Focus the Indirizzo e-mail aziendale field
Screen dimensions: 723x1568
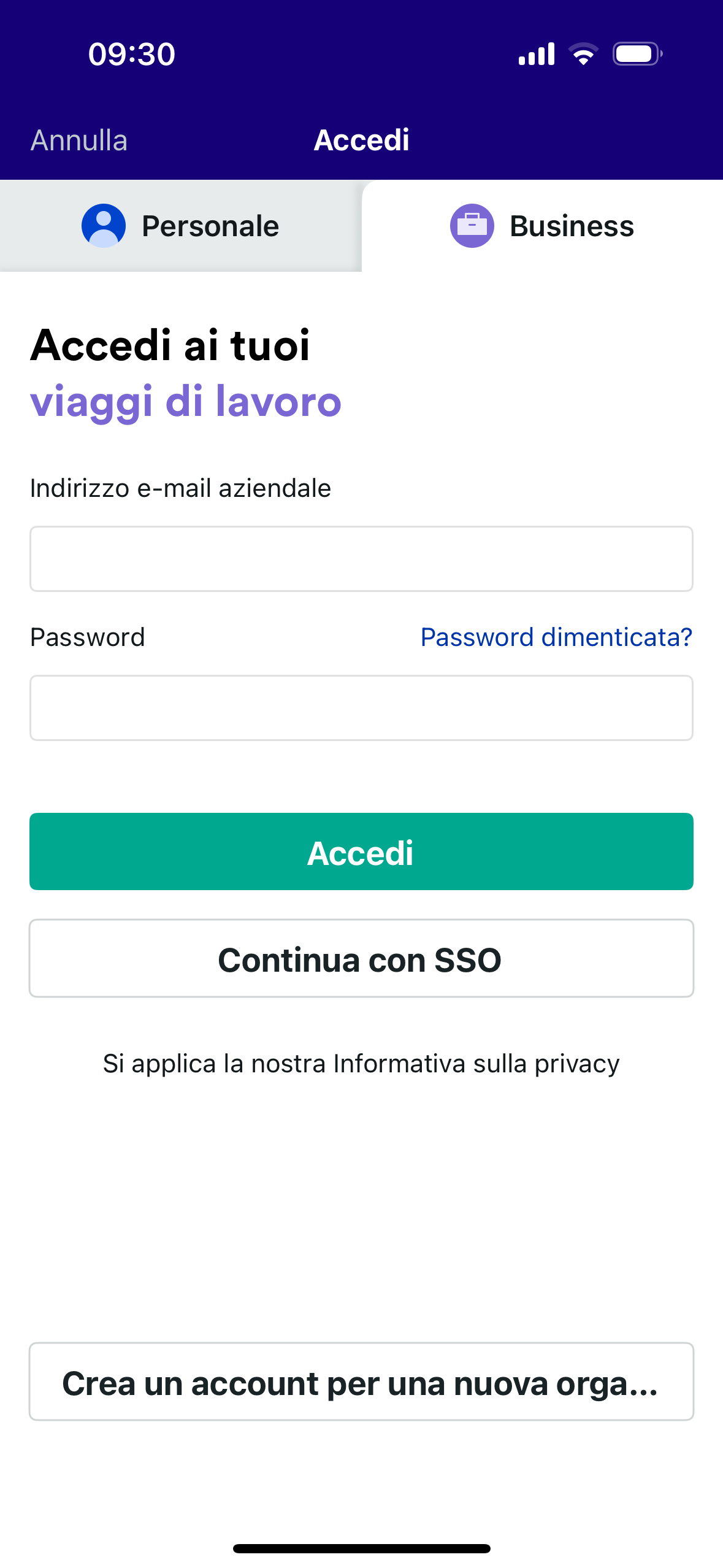(361, 559)
